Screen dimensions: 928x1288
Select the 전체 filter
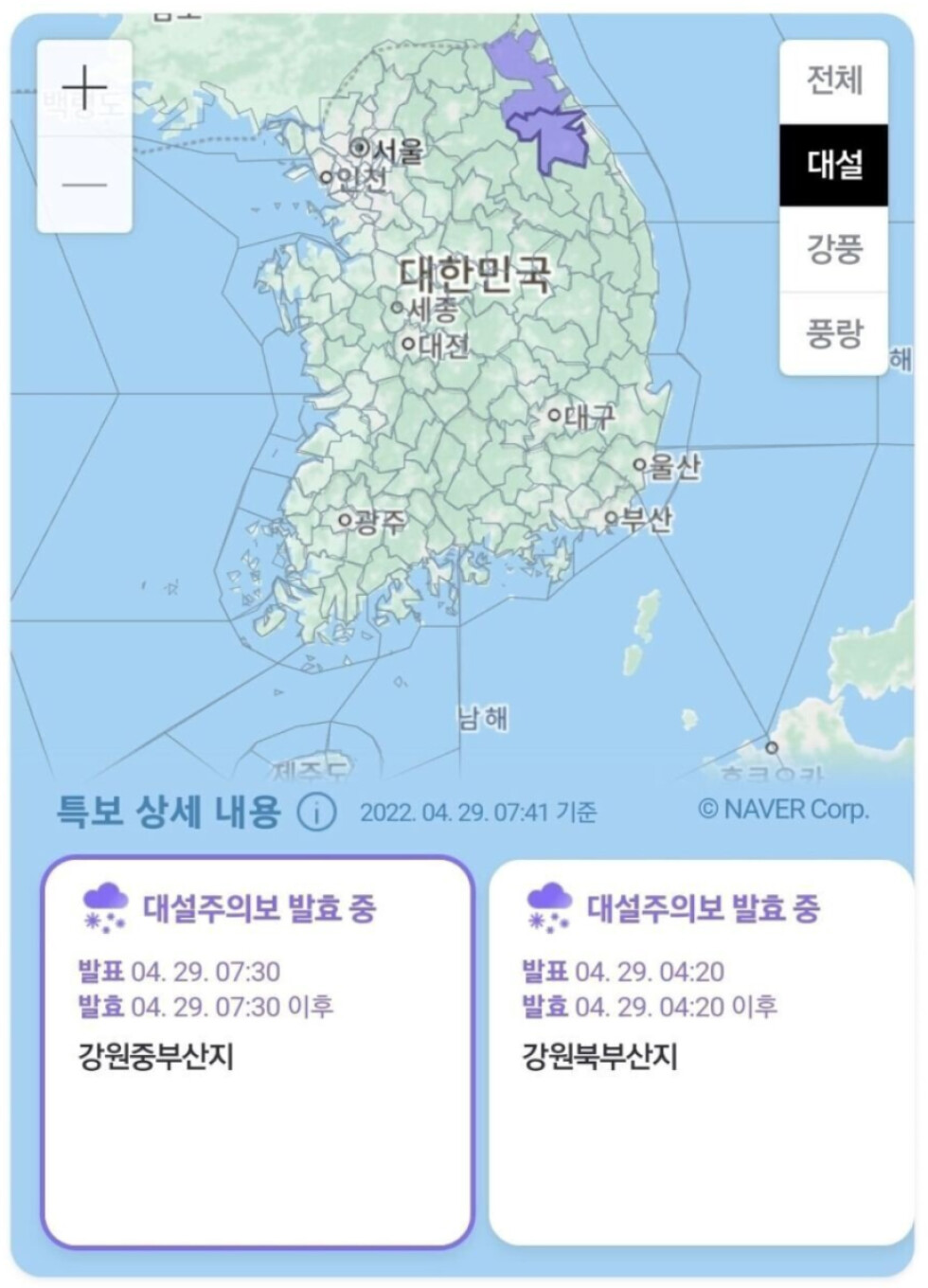pos(833,81)
